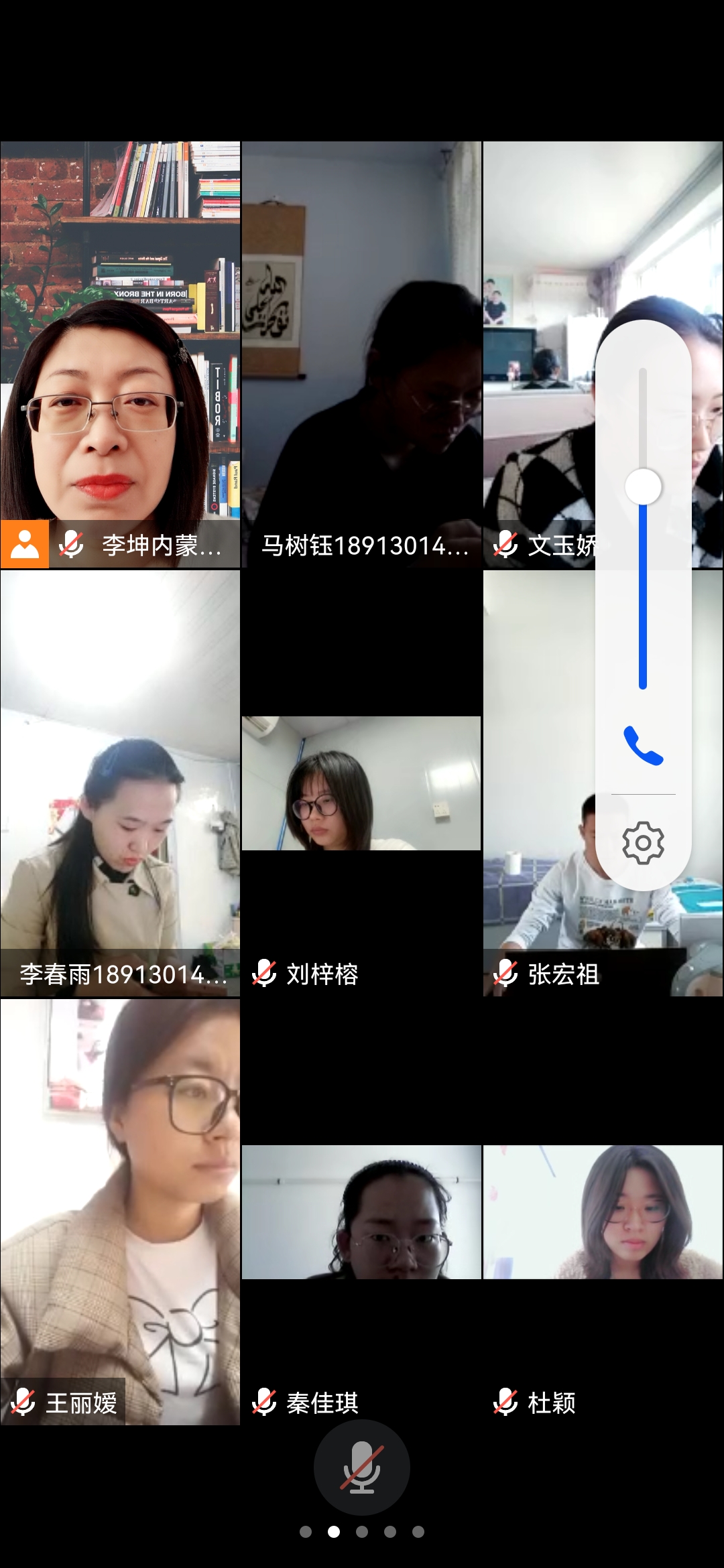Open 李坤内蒙 video tile
The height and width of the screenshot is (1568, 724).
[121, 355]
